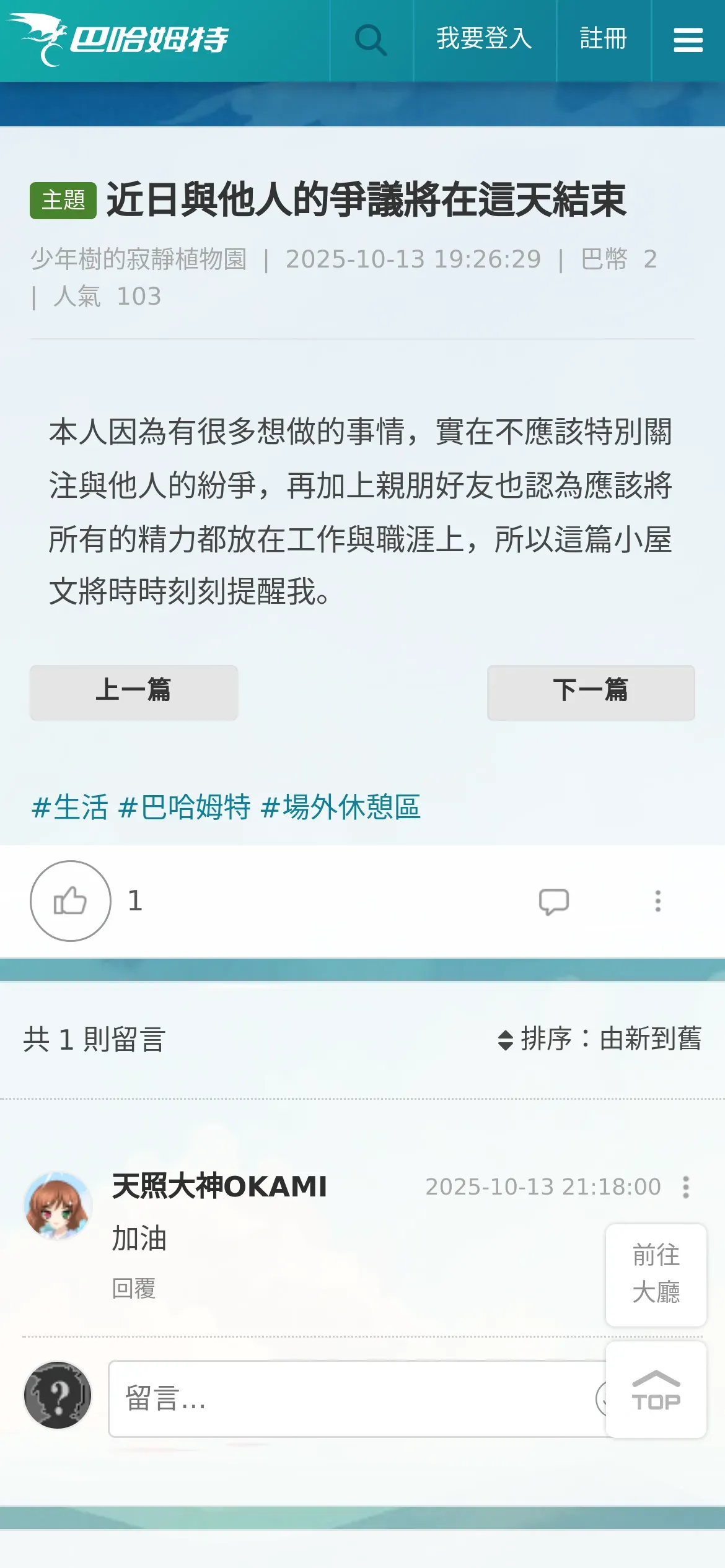View 天照大神OKAMI's profile
This screenshot has height=1568, width=725.
click(219, 1187)
